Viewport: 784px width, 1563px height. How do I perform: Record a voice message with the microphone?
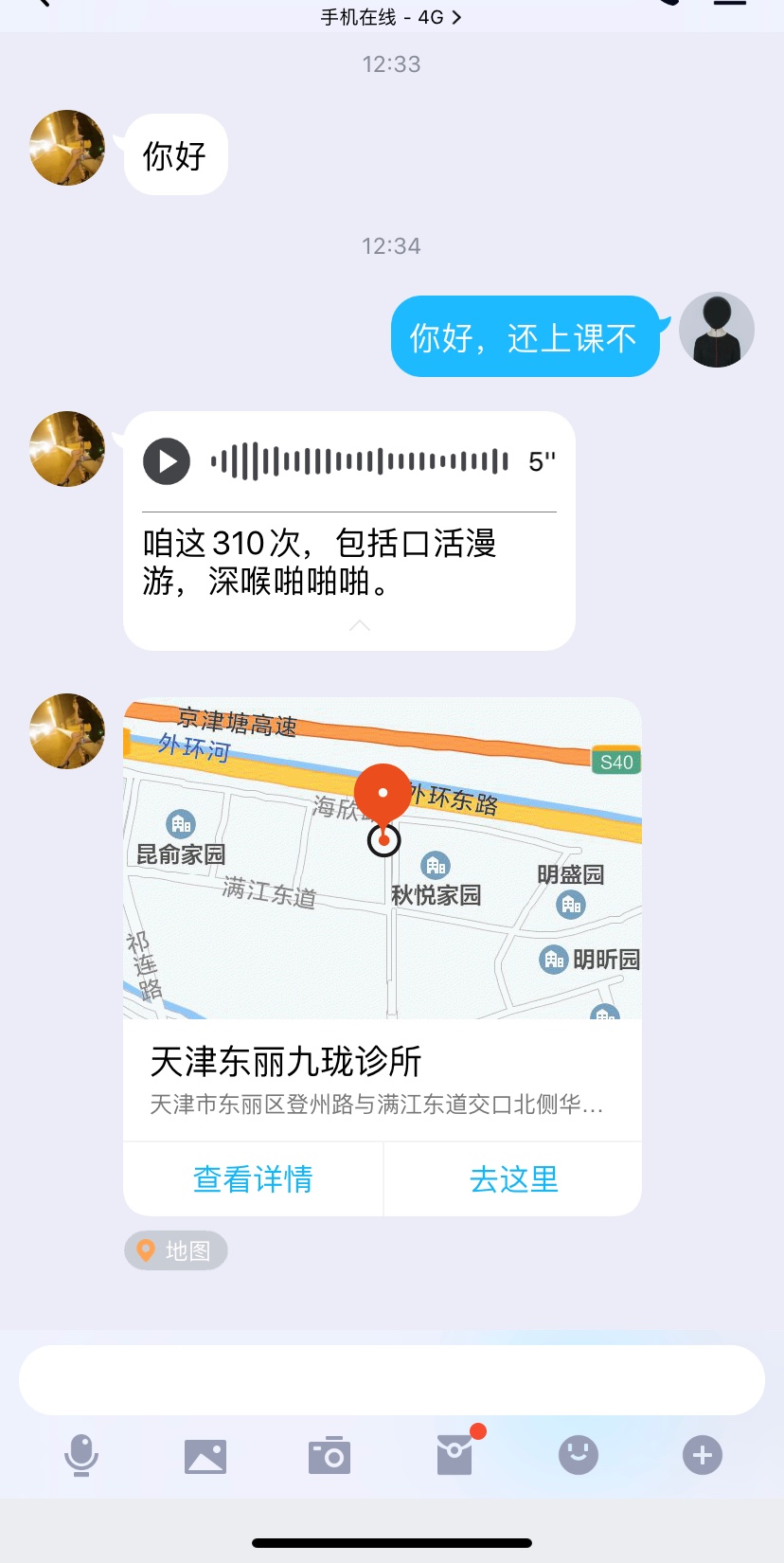point(81,1455)
